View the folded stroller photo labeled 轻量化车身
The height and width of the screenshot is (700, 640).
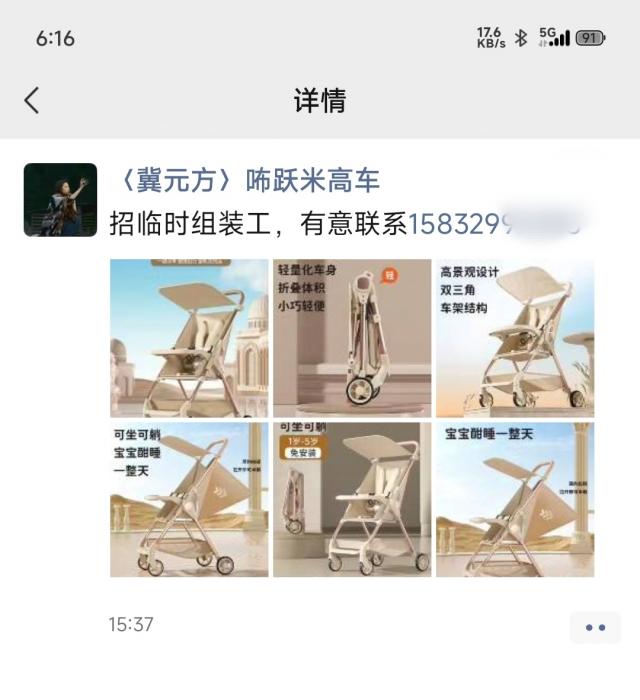[352, 338]
